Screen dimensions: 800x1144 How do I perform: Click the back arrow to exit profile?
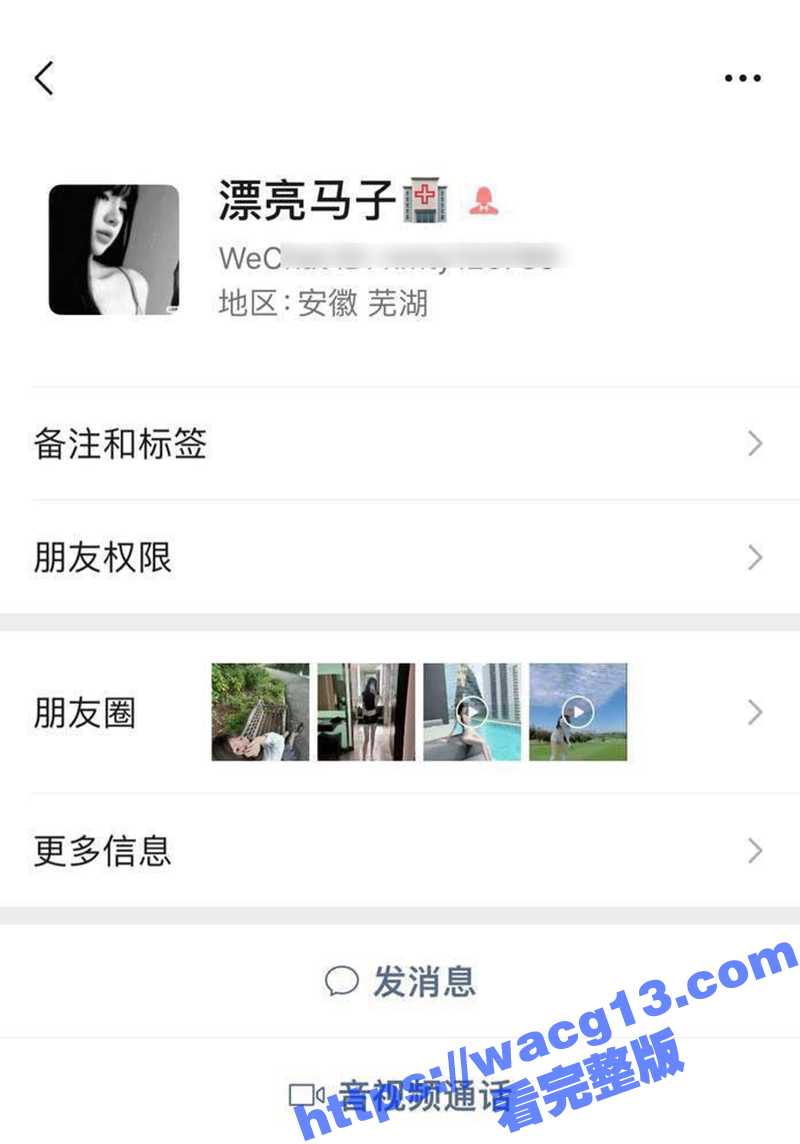coord(45,78)
